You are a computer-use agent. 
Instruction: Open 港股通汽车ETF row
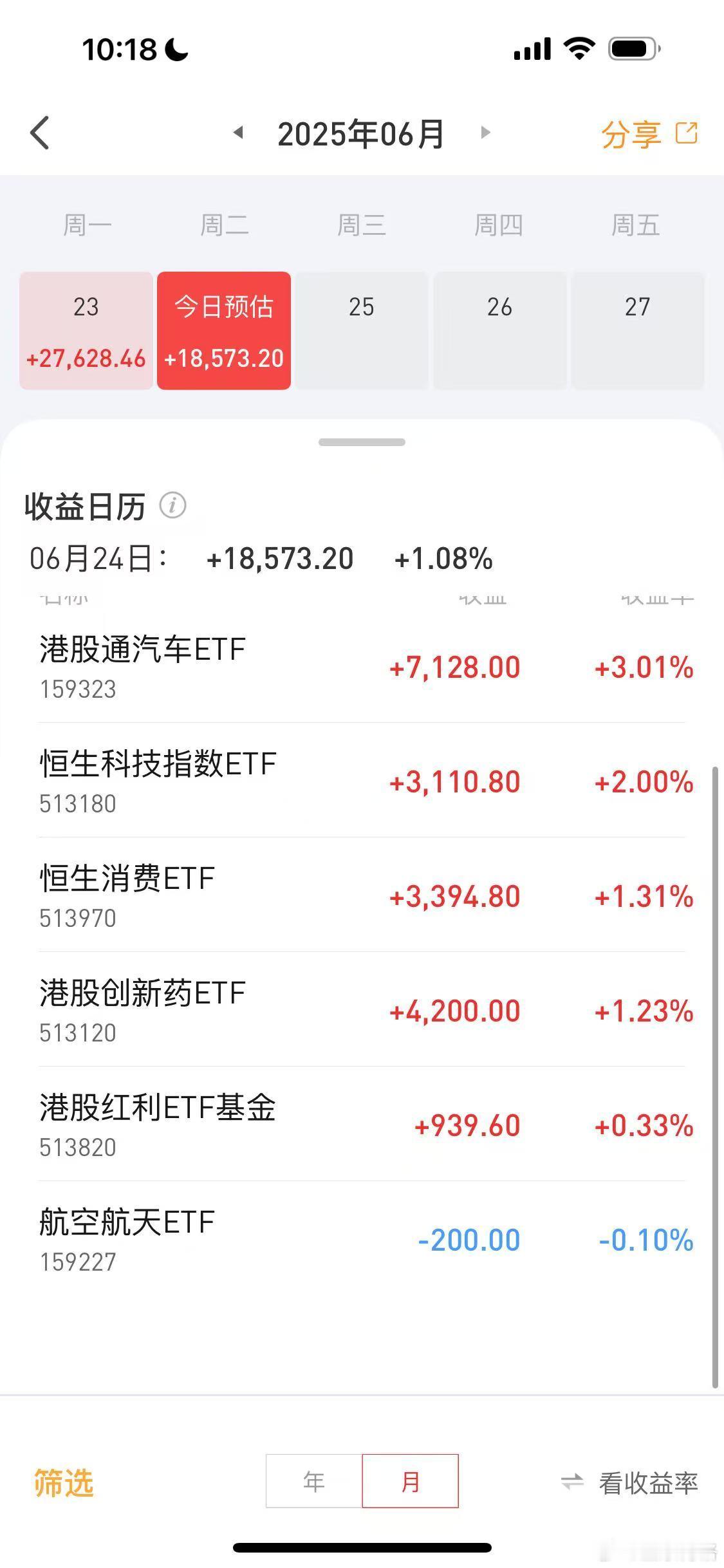point(362,667)
